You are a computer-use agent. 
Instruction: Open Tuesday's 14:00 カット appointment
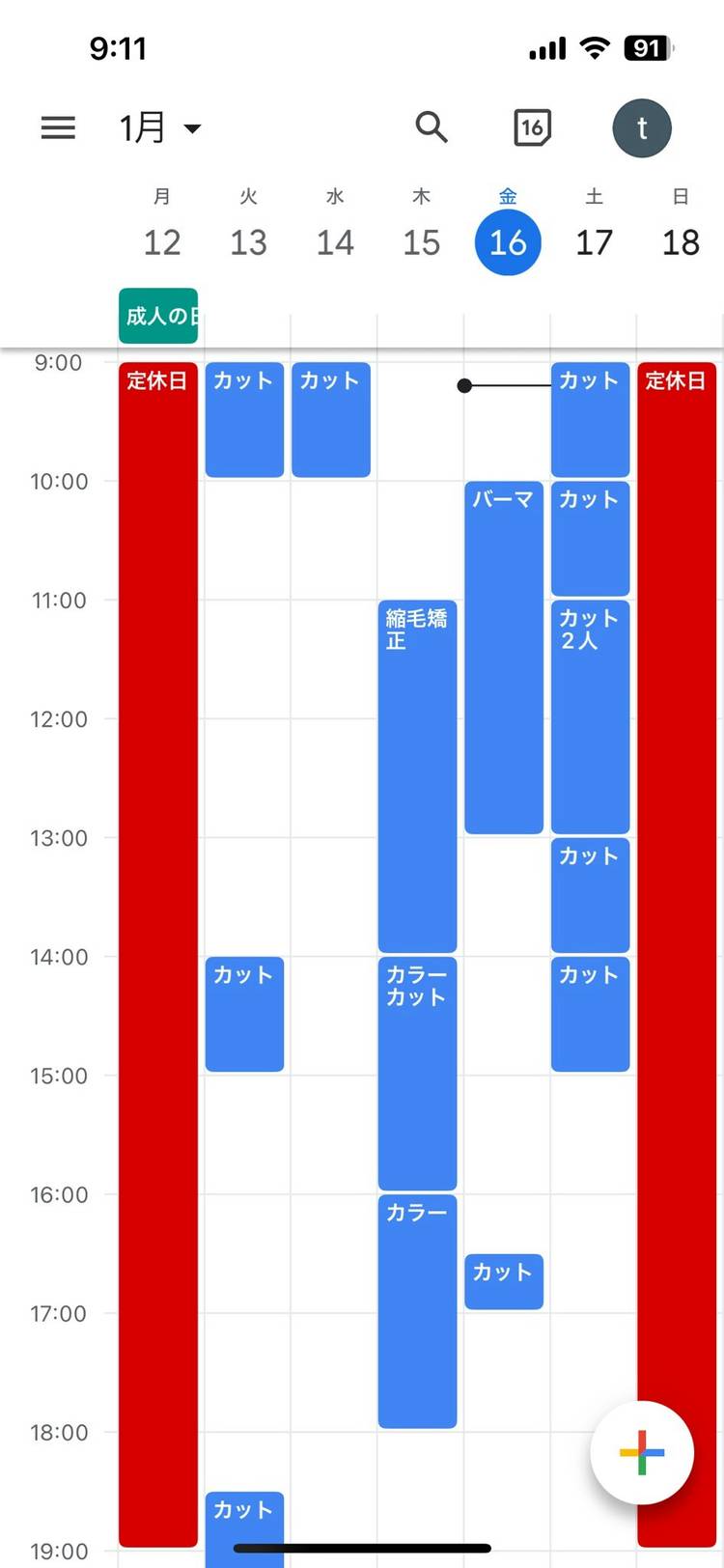point(244,1014)
